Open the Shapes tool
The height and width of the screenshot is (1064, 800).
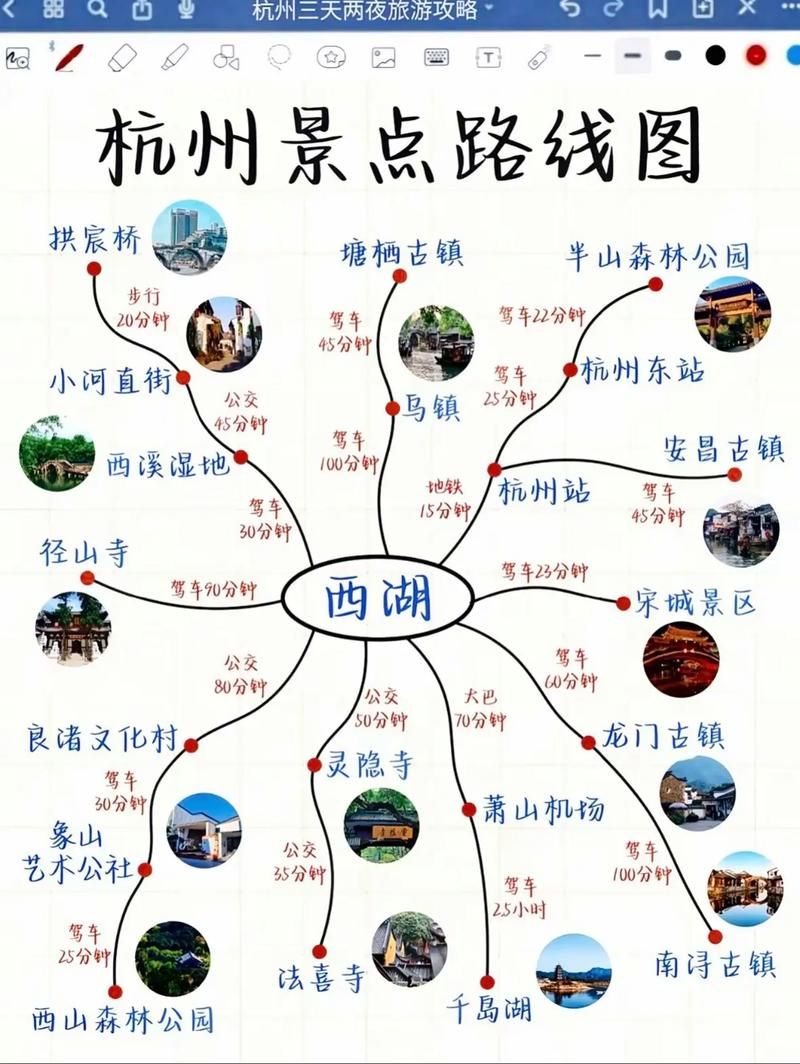[x=225, y=57]
